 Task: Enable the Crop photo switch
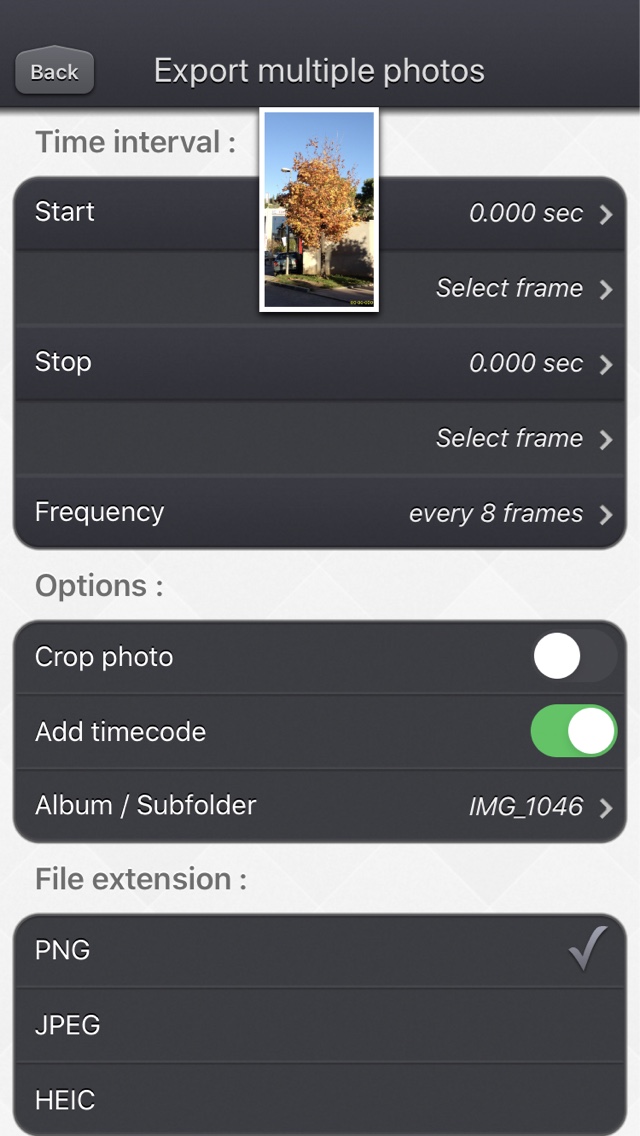pyautogui.click(x=574, y=656)
